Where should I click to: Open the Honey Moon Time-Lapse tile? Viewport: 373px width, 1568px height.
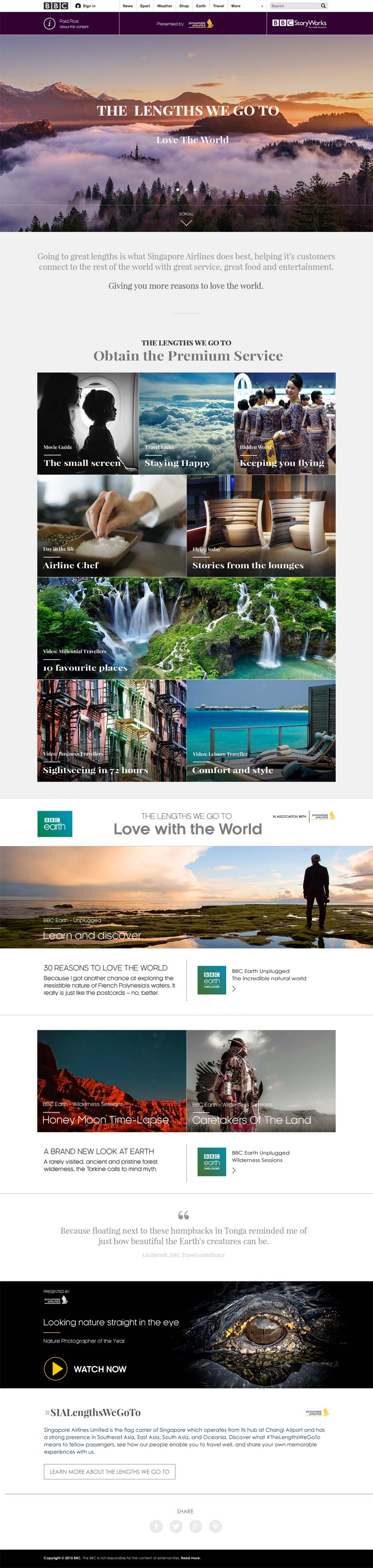(111, 1080)
